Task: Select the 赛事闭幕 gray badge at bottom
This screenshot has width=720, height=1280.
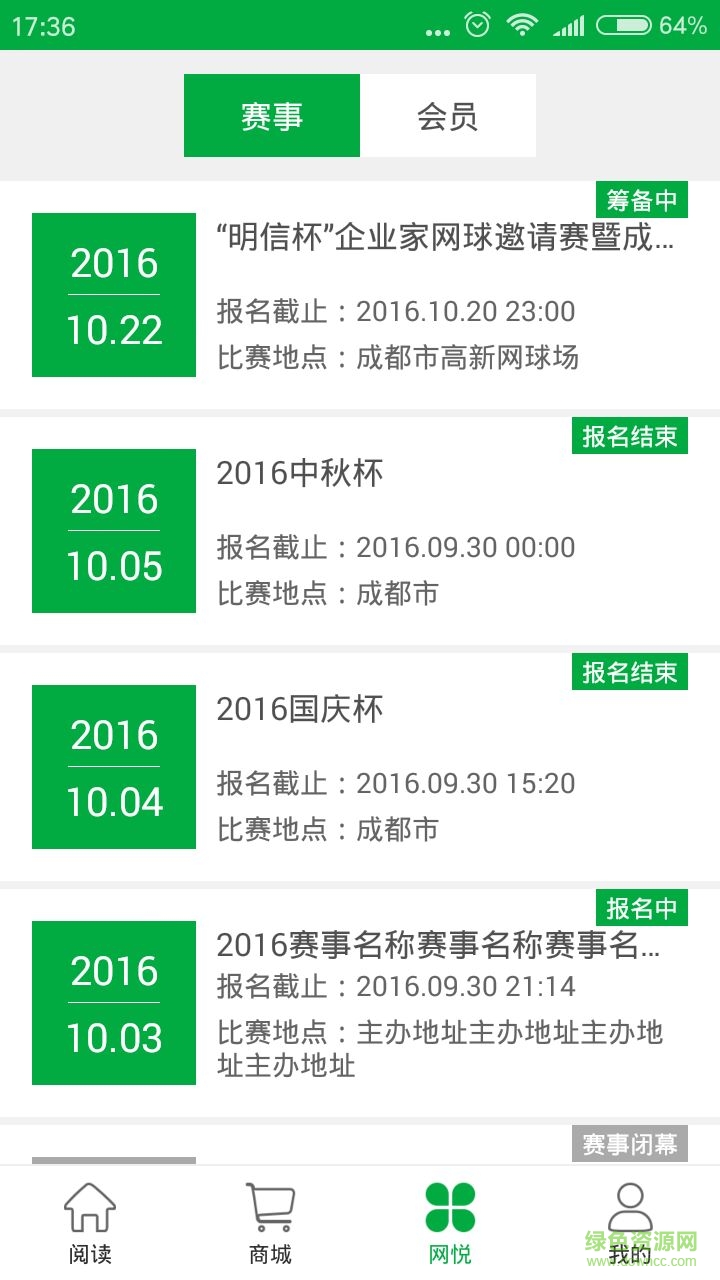Action: pyautogui.click(x=628, y=1143)
